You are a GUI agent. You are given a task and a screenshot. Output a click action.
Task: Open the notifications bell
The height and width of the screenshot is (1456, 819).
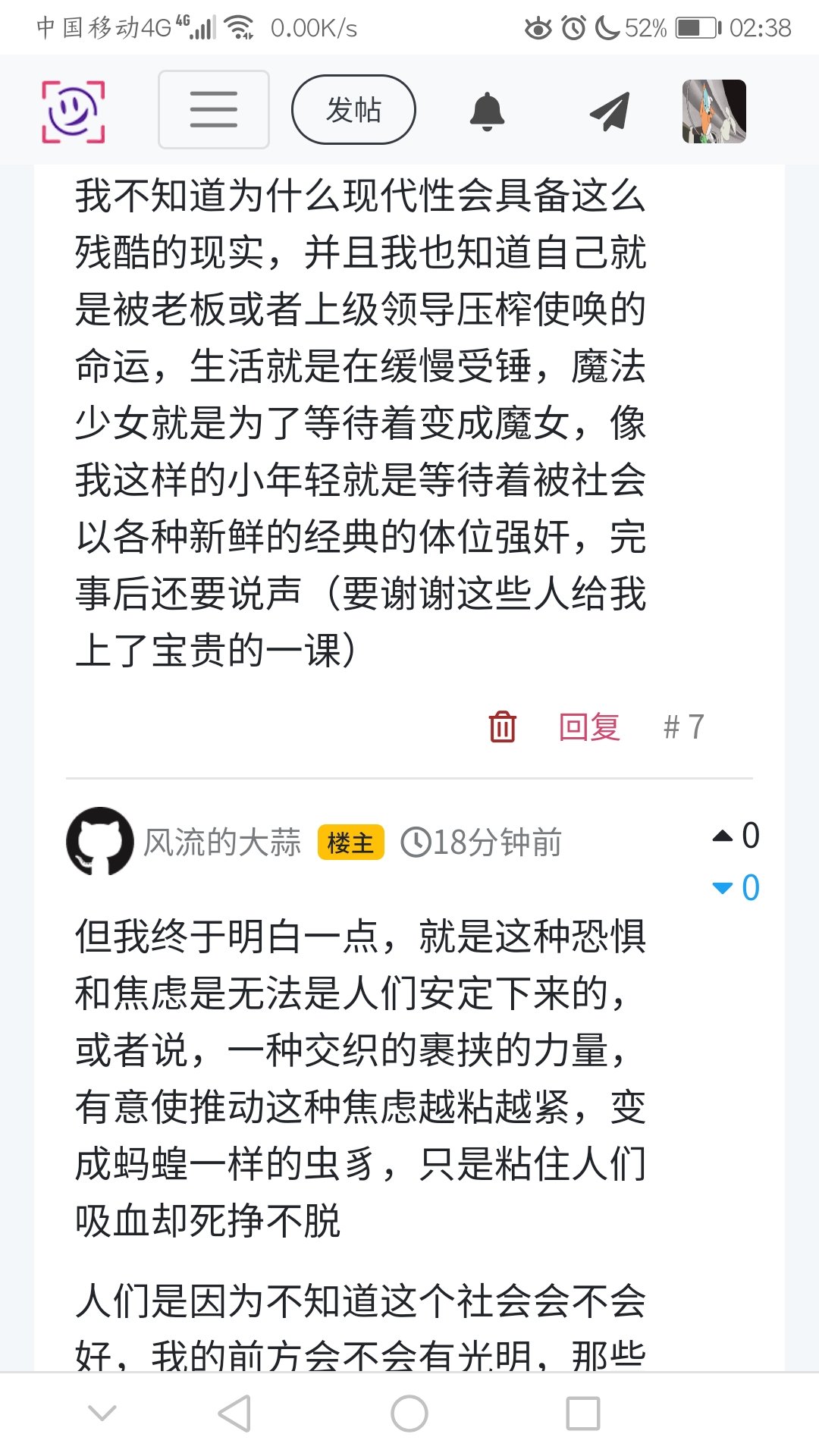[x=487, y=111]
